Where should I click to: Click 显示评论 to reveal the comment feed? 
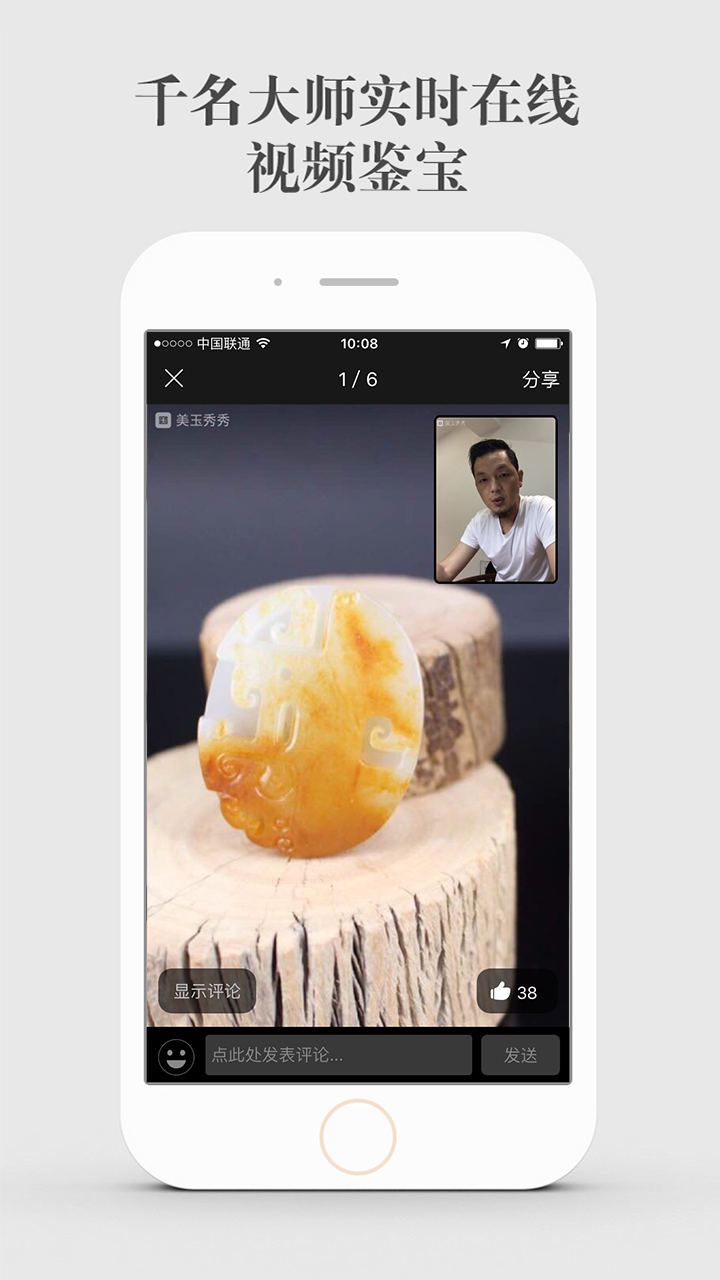(207, 992)
